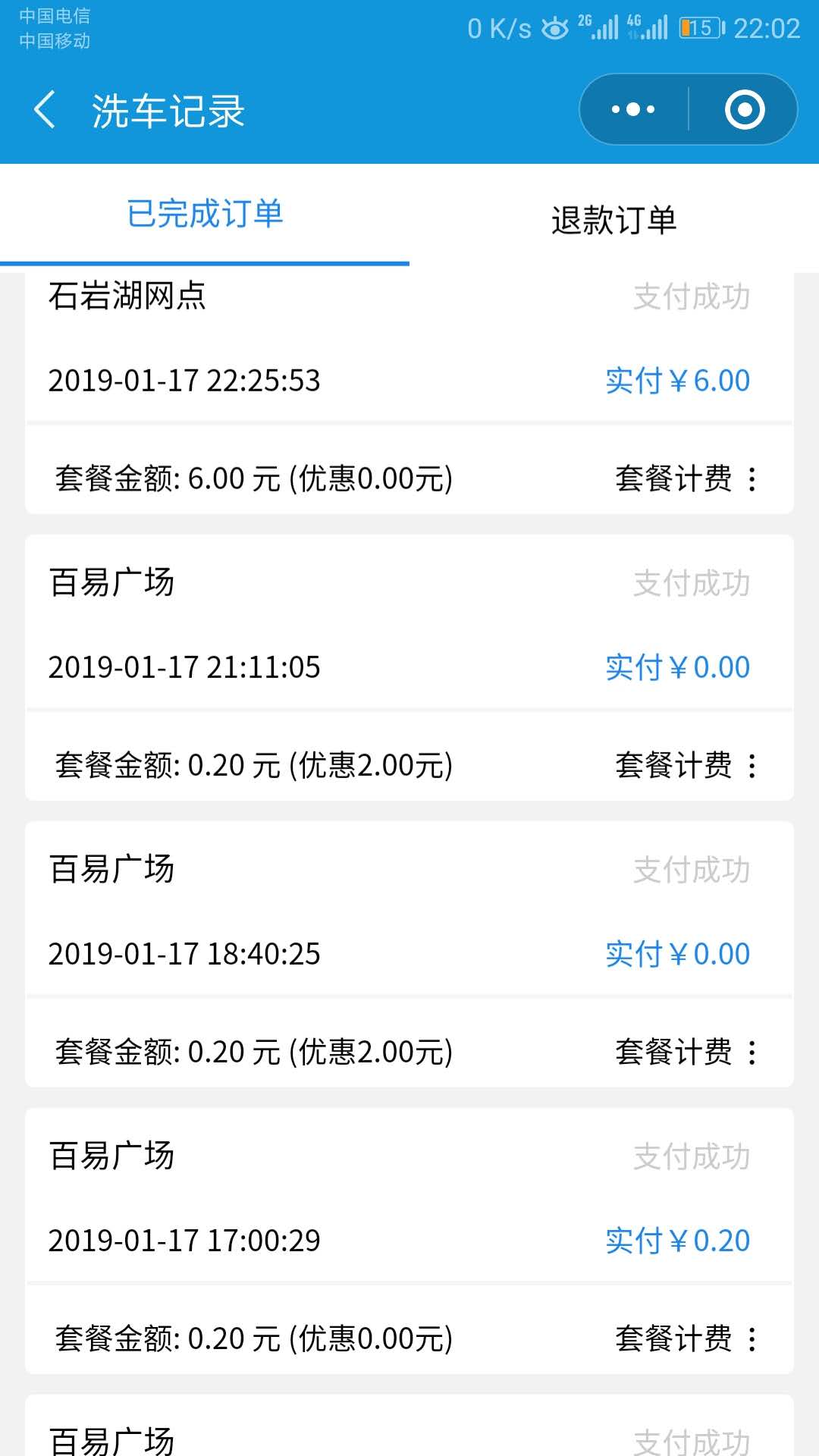
Task: Open the mini program three-dot menu
Action: (634, 110)
